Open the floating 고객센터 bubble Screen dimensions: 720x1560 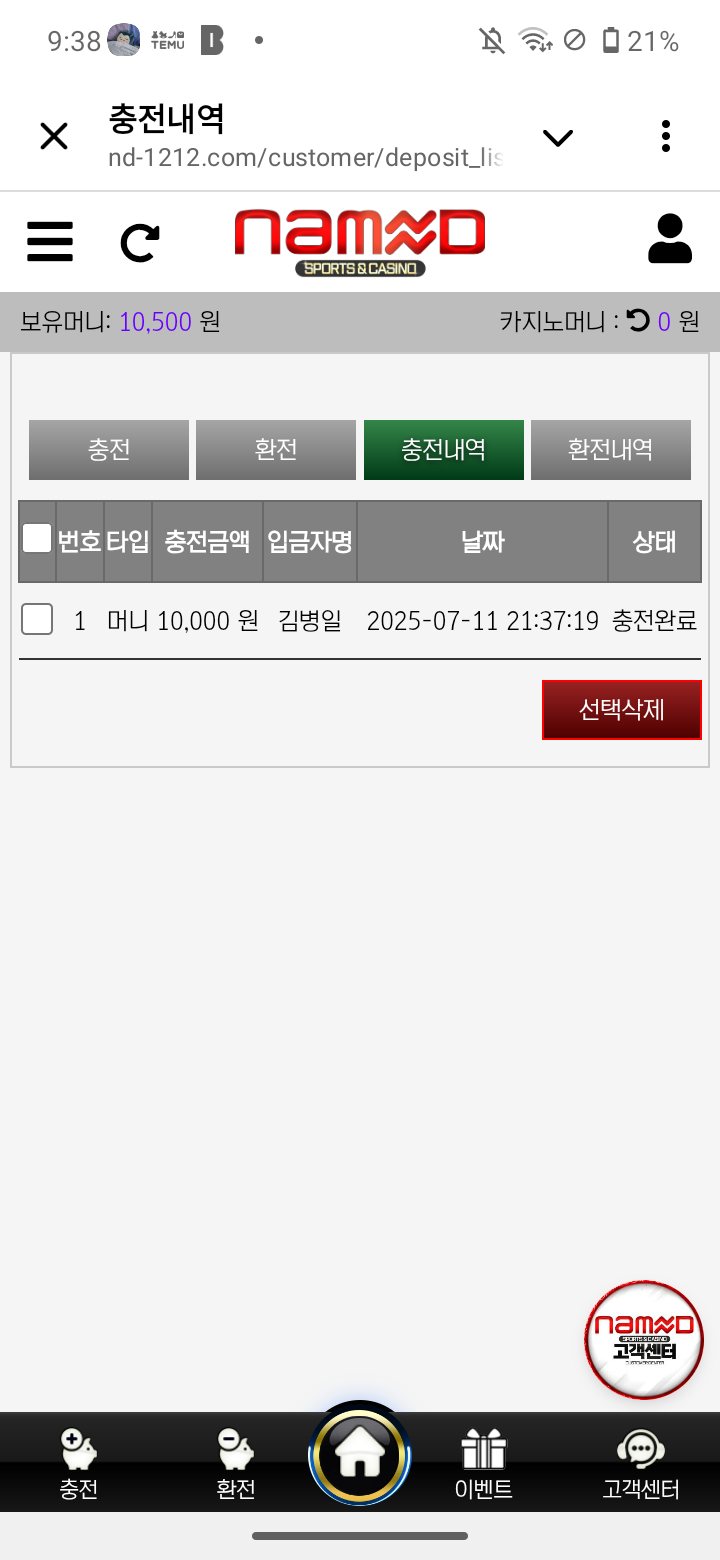point(644,1339)
